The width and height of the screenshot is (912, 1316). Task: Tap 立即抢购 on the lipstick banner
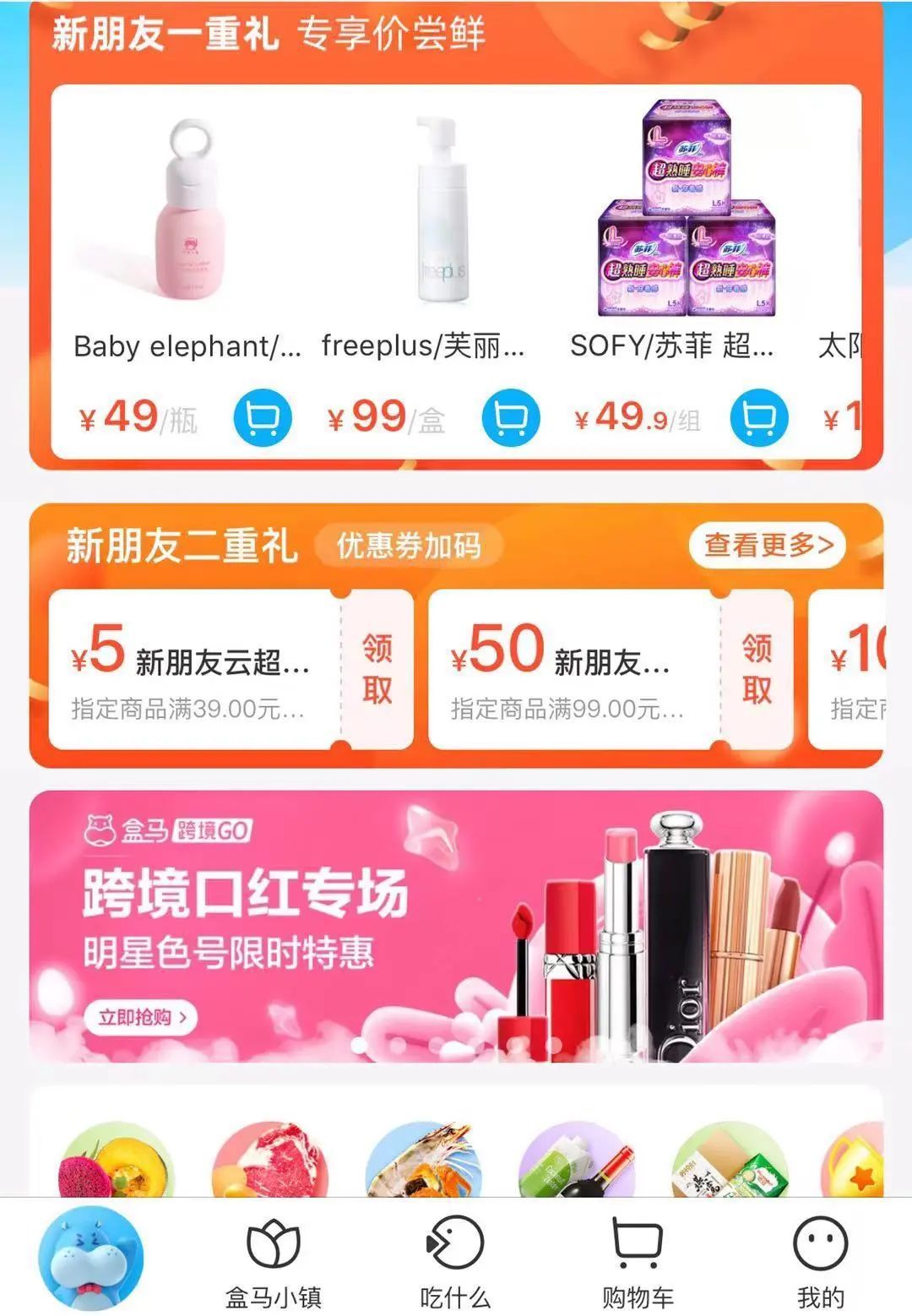tap(140, 1016)
